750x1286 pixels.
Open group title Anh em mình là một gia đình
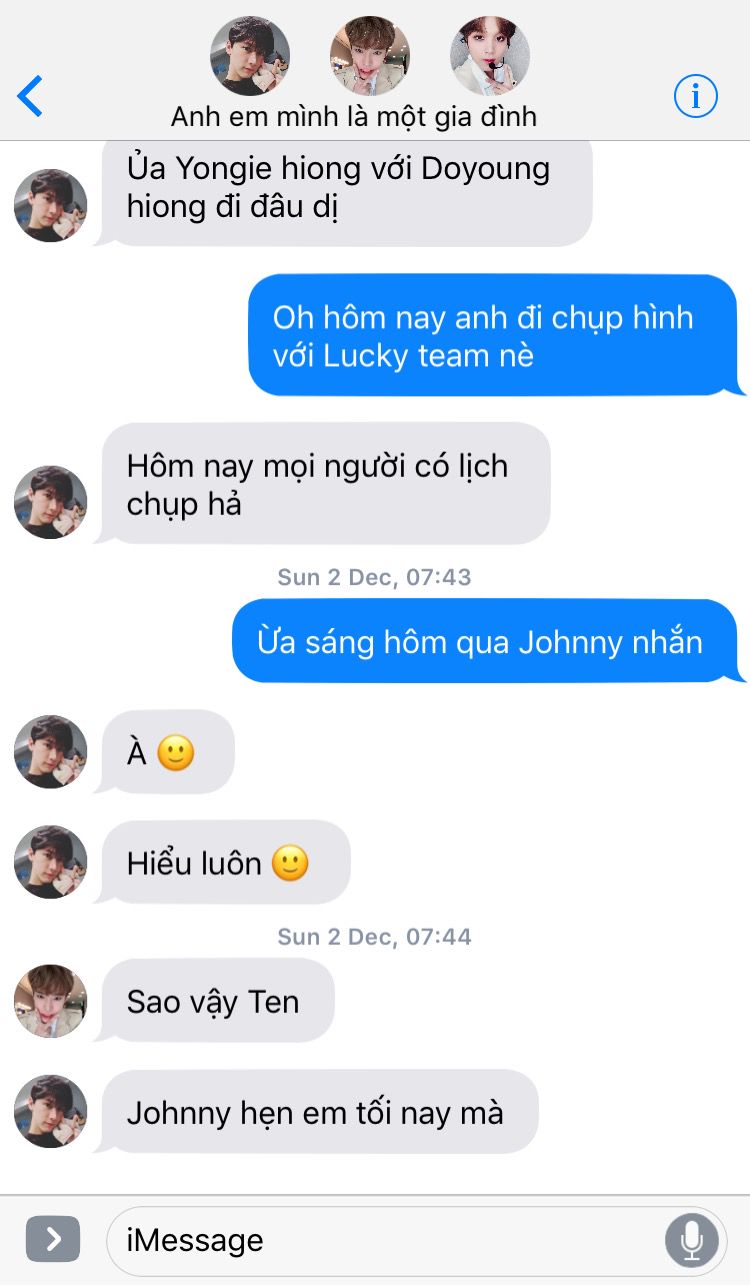tap(353, 117)
